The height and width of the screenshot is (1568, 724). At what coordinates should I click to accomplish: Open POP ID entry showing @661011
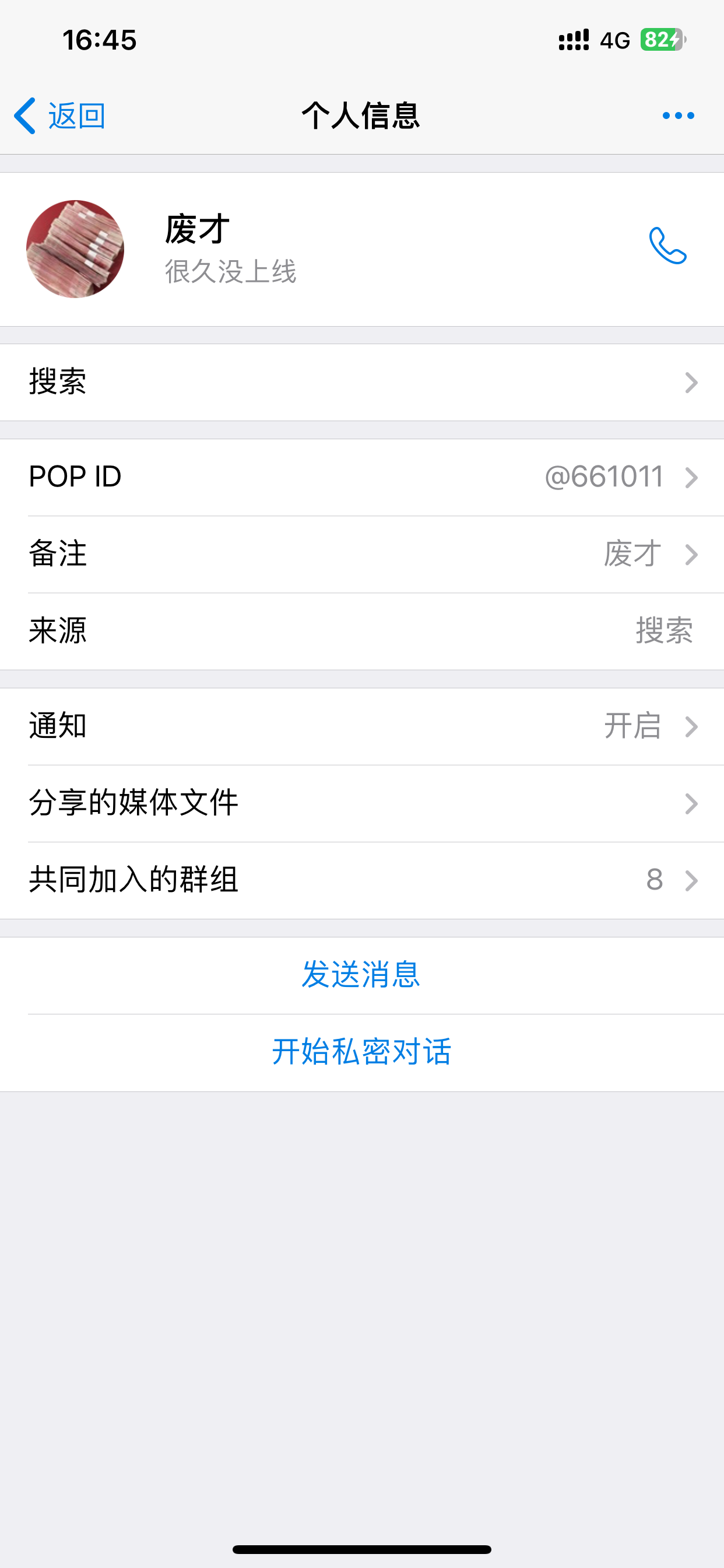362,477
